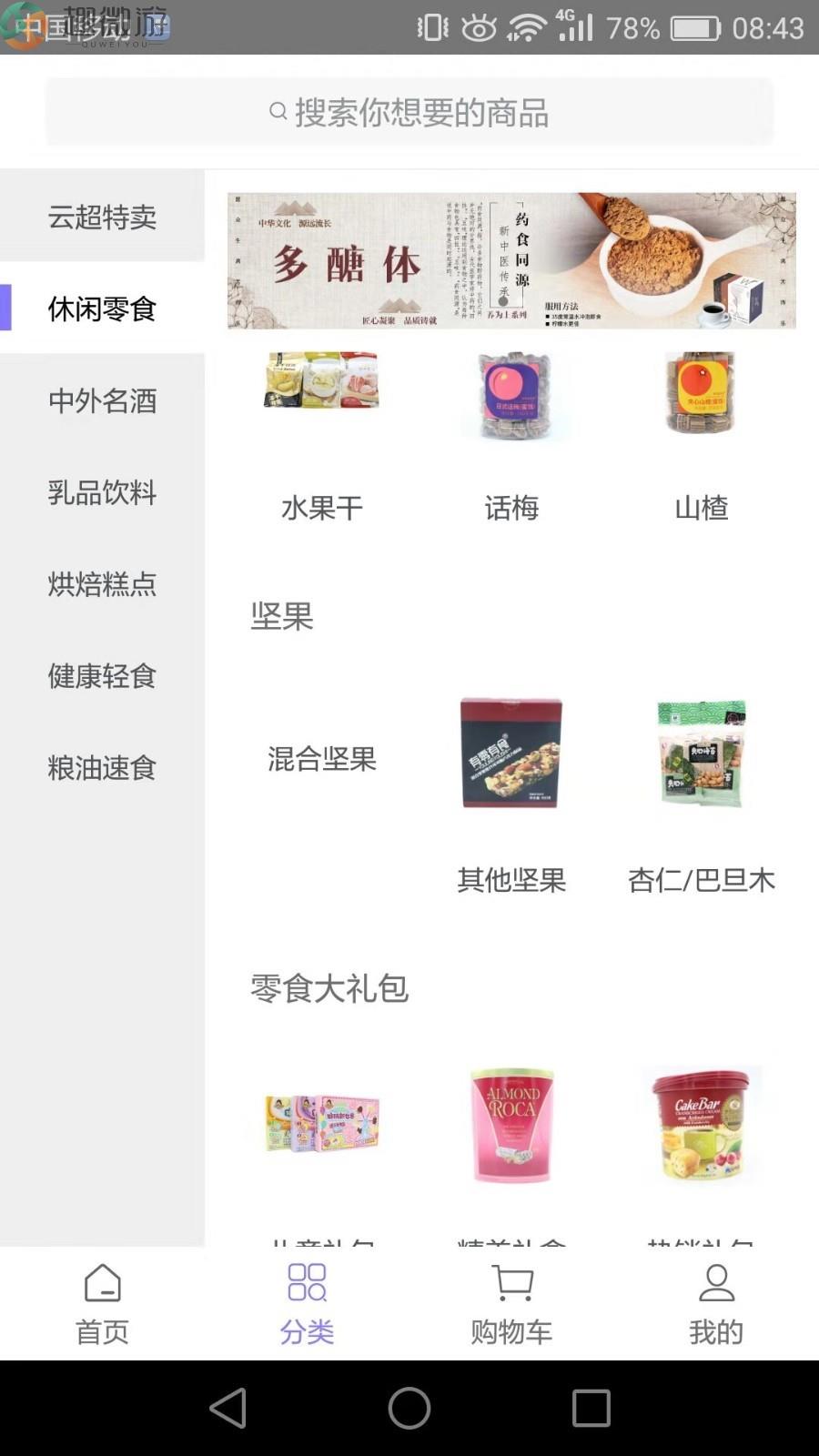This screenshot has width=819, height=1456.
Task: Open the 水果干 subcategory
Action: pyautogui.click(x=322, y=438)
